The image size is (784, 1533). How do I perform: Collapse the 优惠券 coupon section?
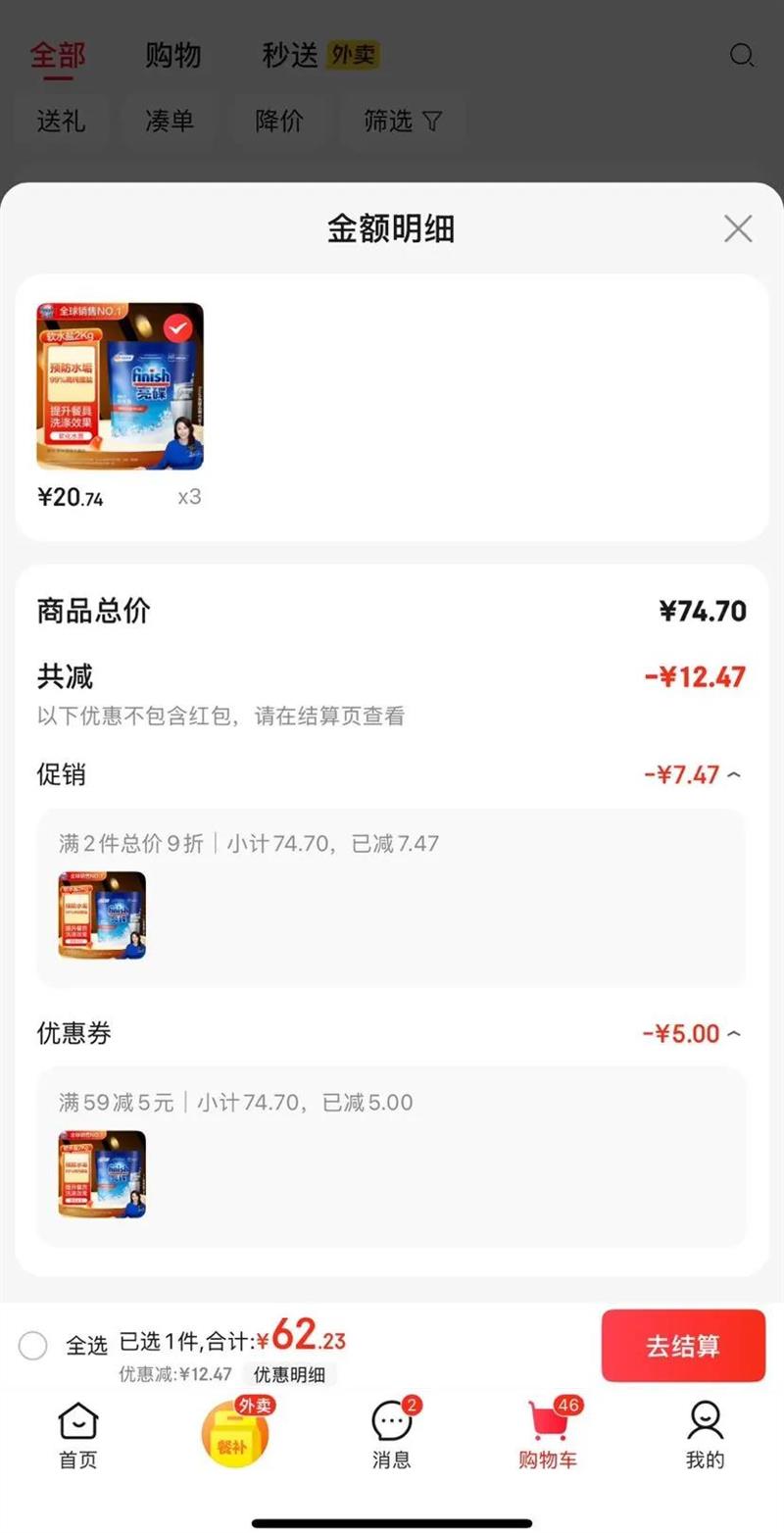[734, 1034]
